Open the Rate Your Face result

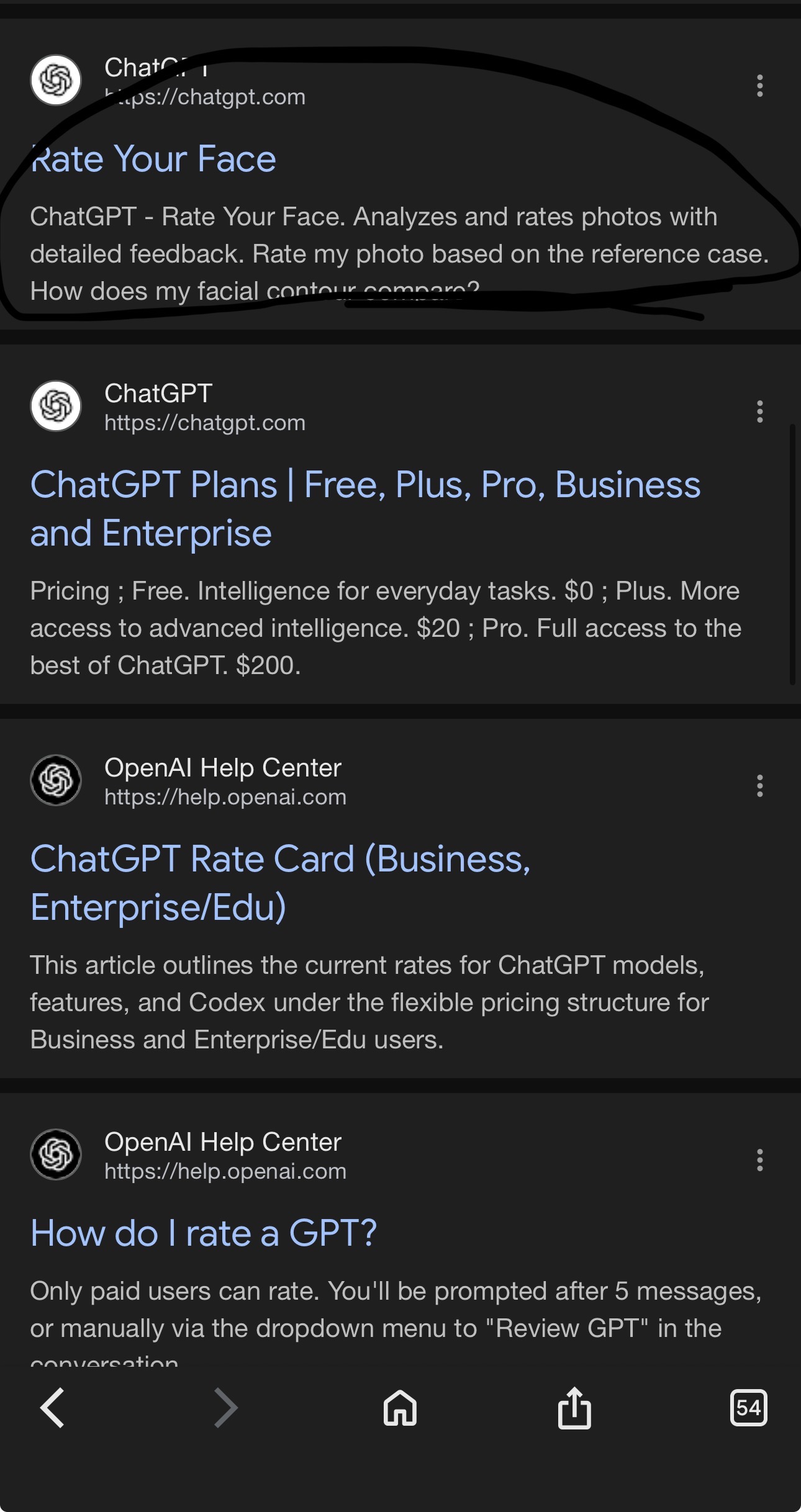point(153,159)
